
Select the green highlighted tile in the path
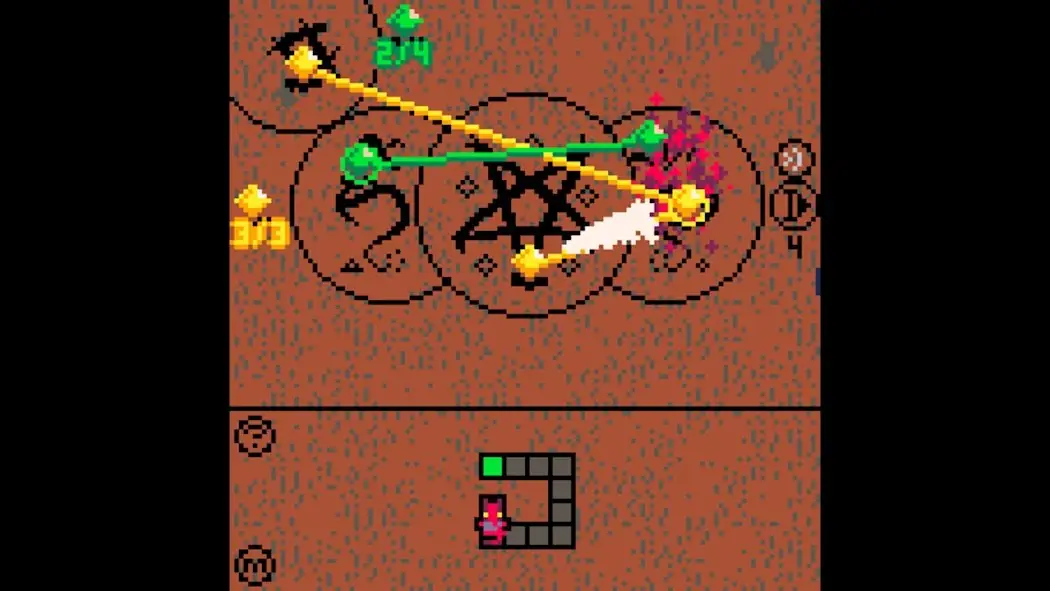[491, 466]
